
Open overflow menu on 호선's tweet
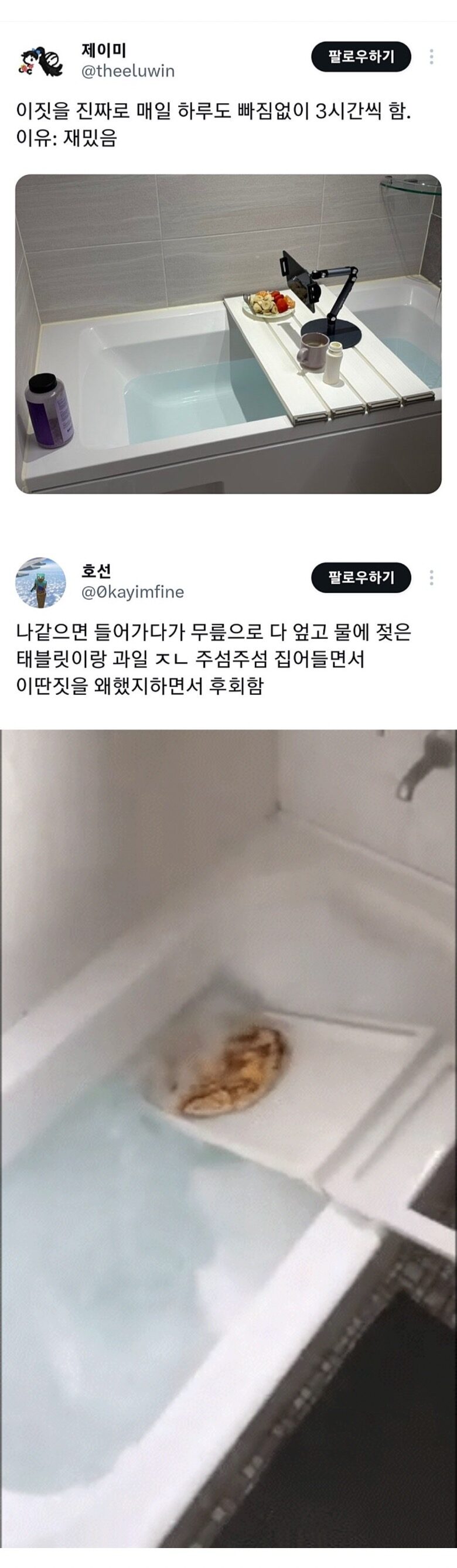point(431,577)
